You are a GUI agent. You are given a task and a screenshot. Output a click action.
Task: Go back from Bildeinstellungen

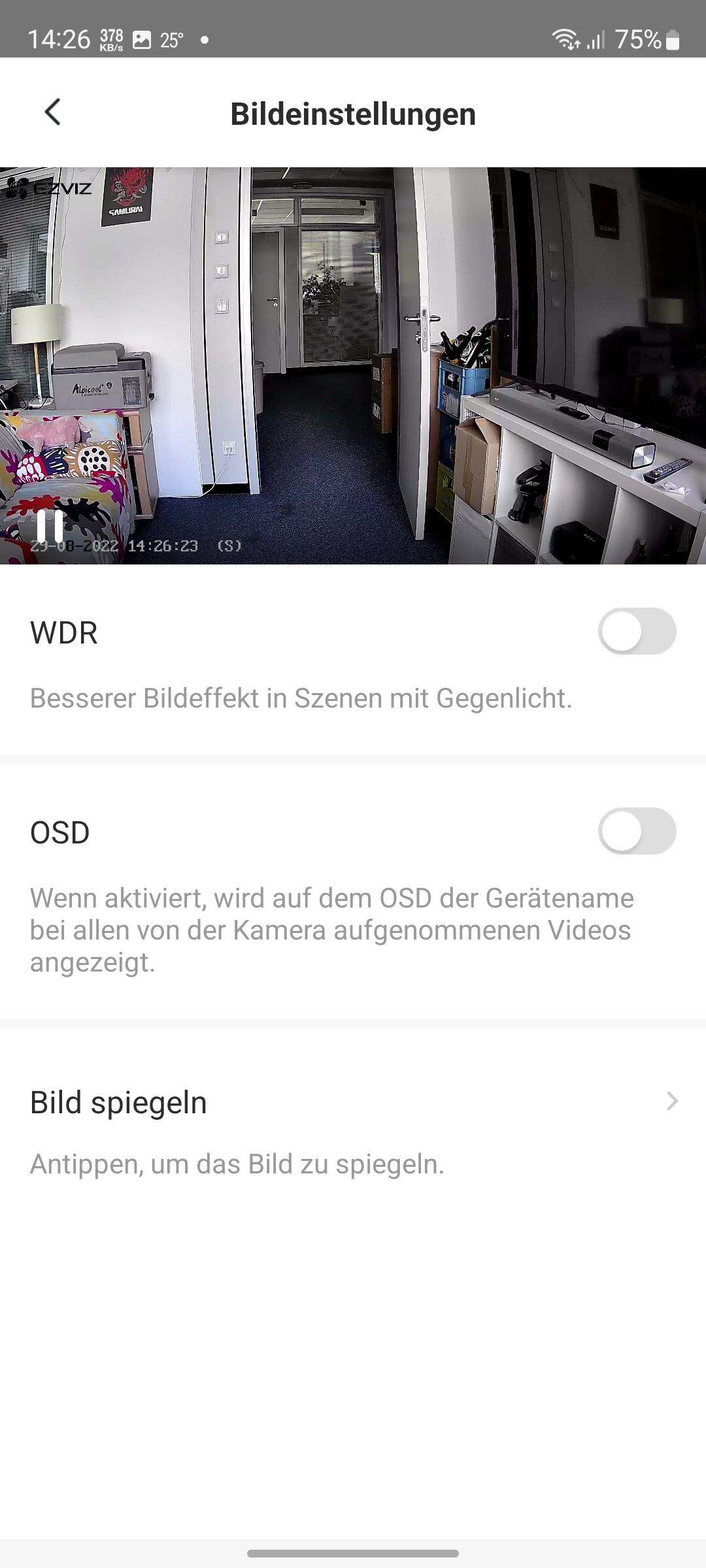53,112
